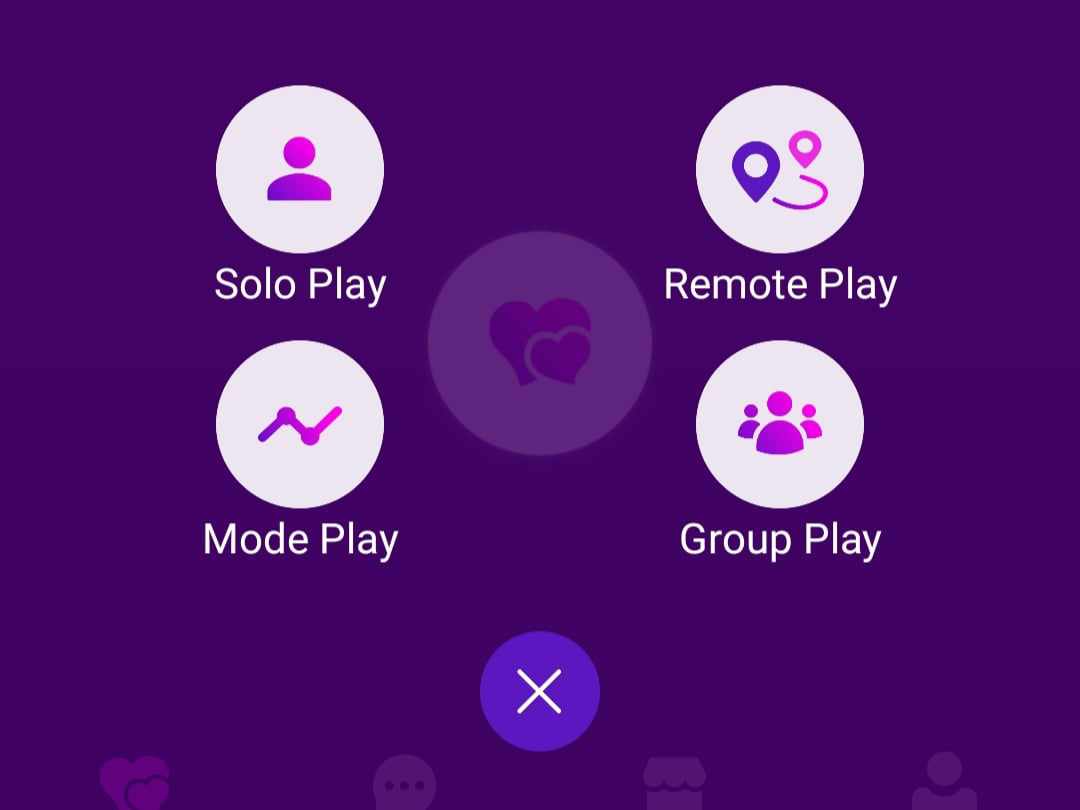Close the play options overlay
1080x810 pixels.
(x=540, y=691)
